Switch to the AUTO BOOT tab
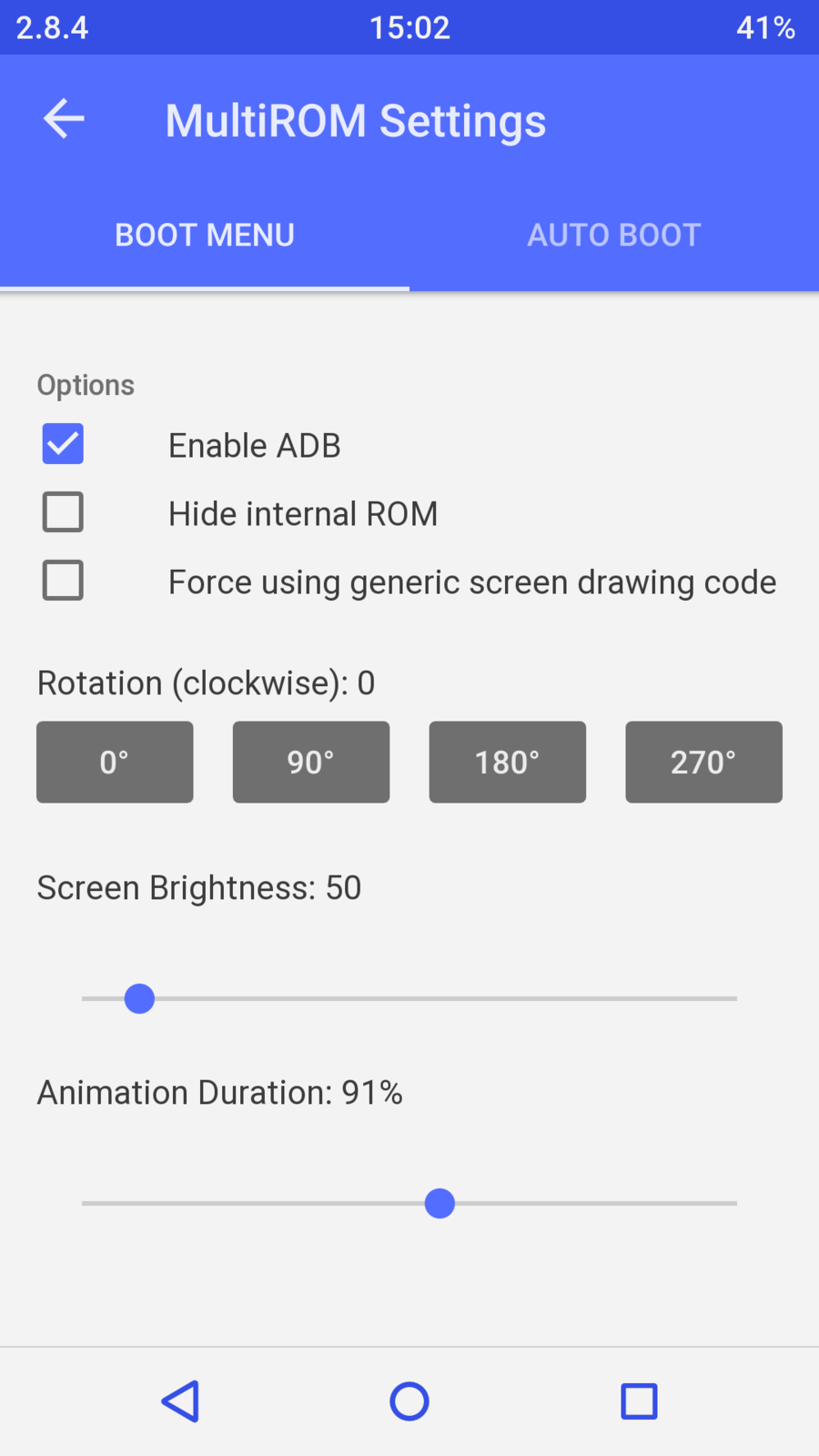 click(613, 235)
